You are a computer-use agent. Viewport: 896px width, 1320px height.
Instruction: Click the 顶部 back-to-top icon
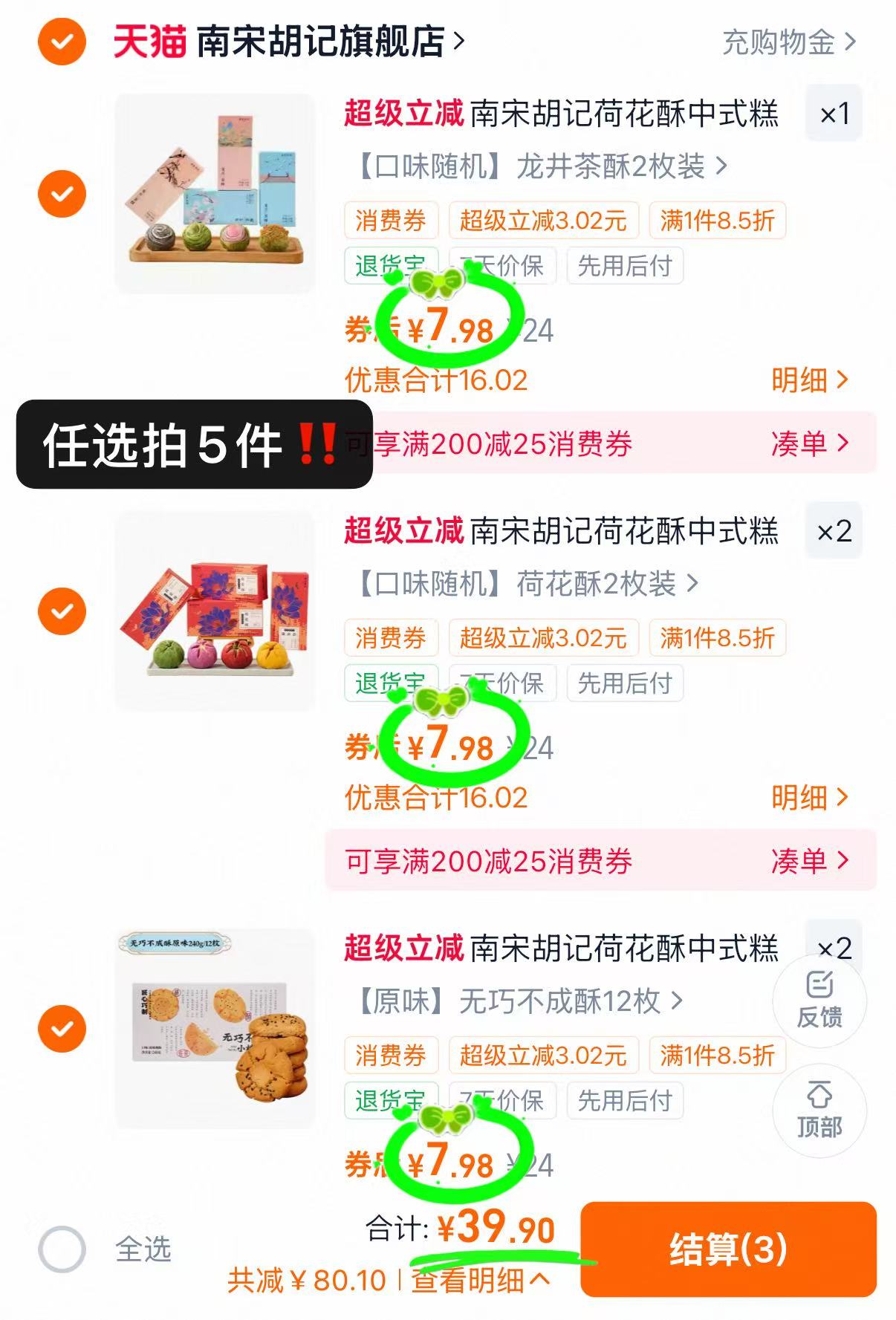819,1110
